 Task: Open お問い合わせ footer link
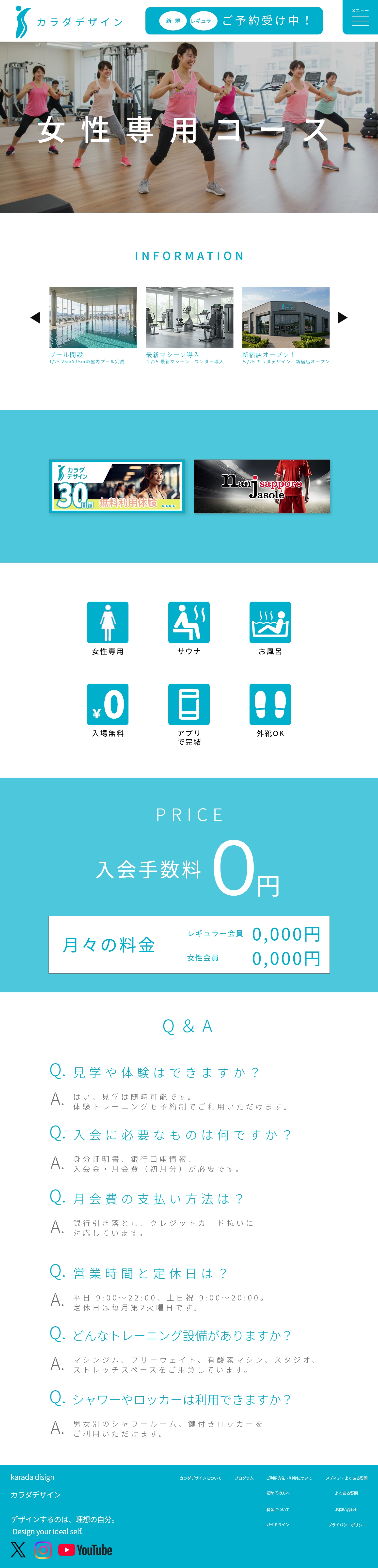346,1510
